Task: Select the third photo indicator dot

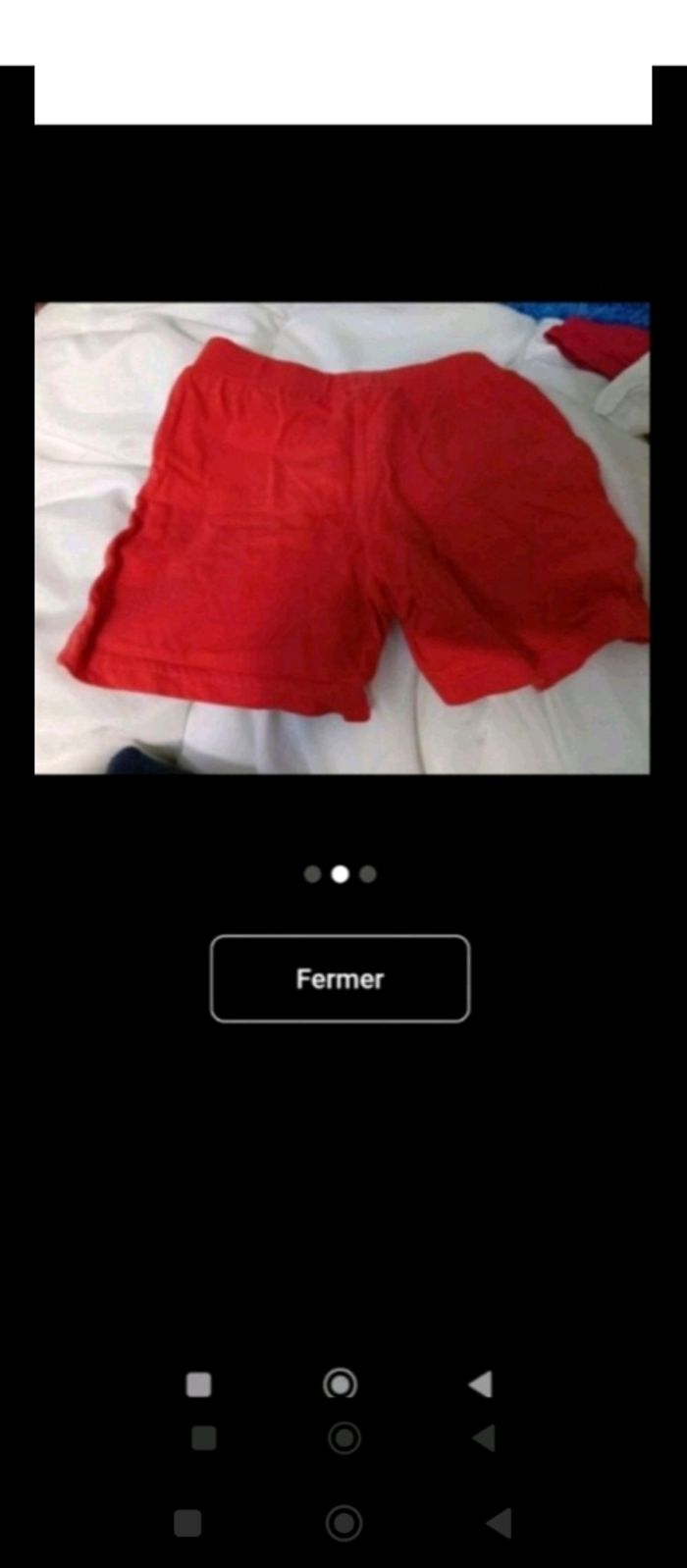Action: (368, 873)
